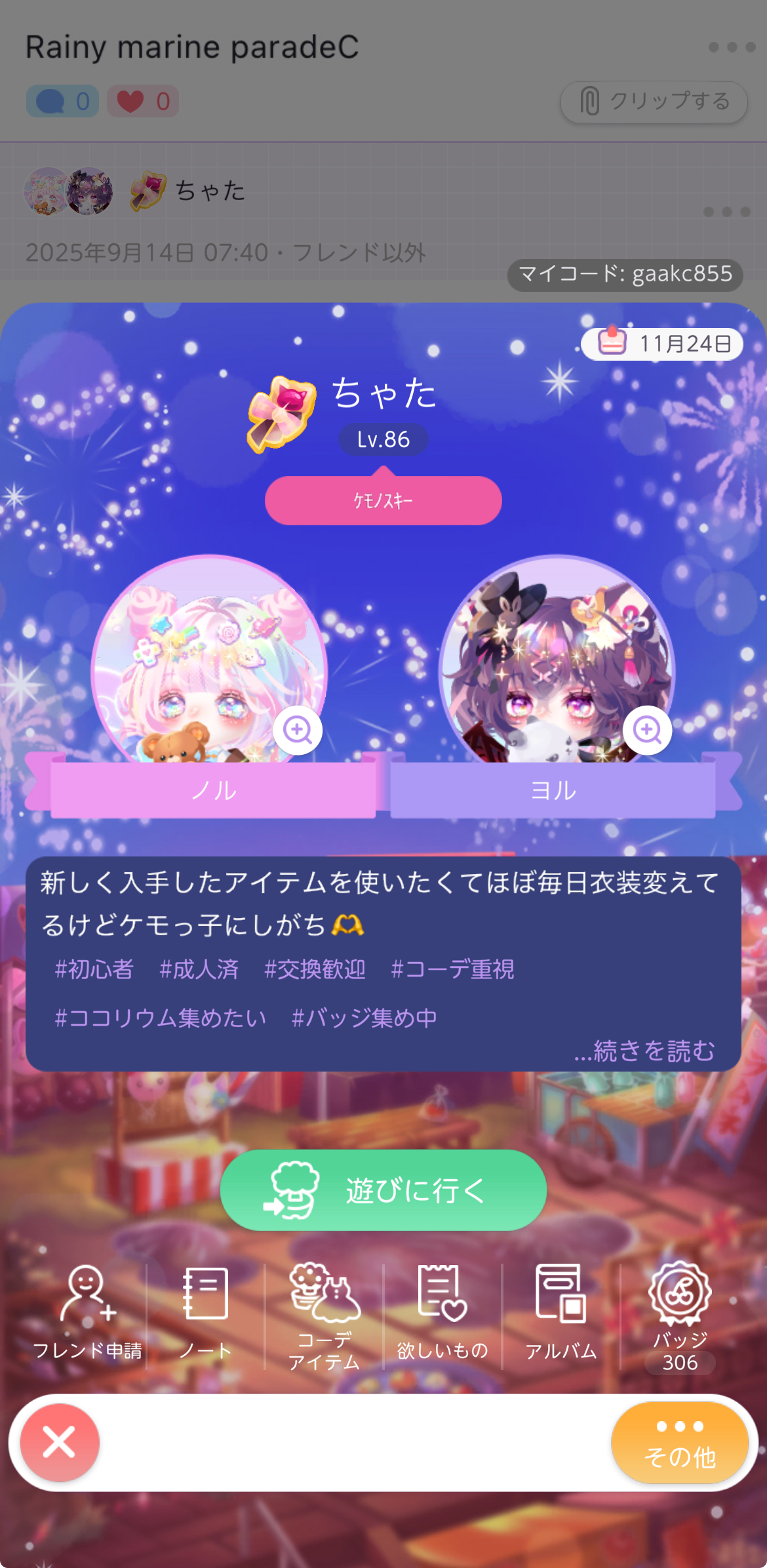The image size is (767, 1568).
Task: Open the その他 more options button
Action: pyautogui.click(x=680, y=1442)
